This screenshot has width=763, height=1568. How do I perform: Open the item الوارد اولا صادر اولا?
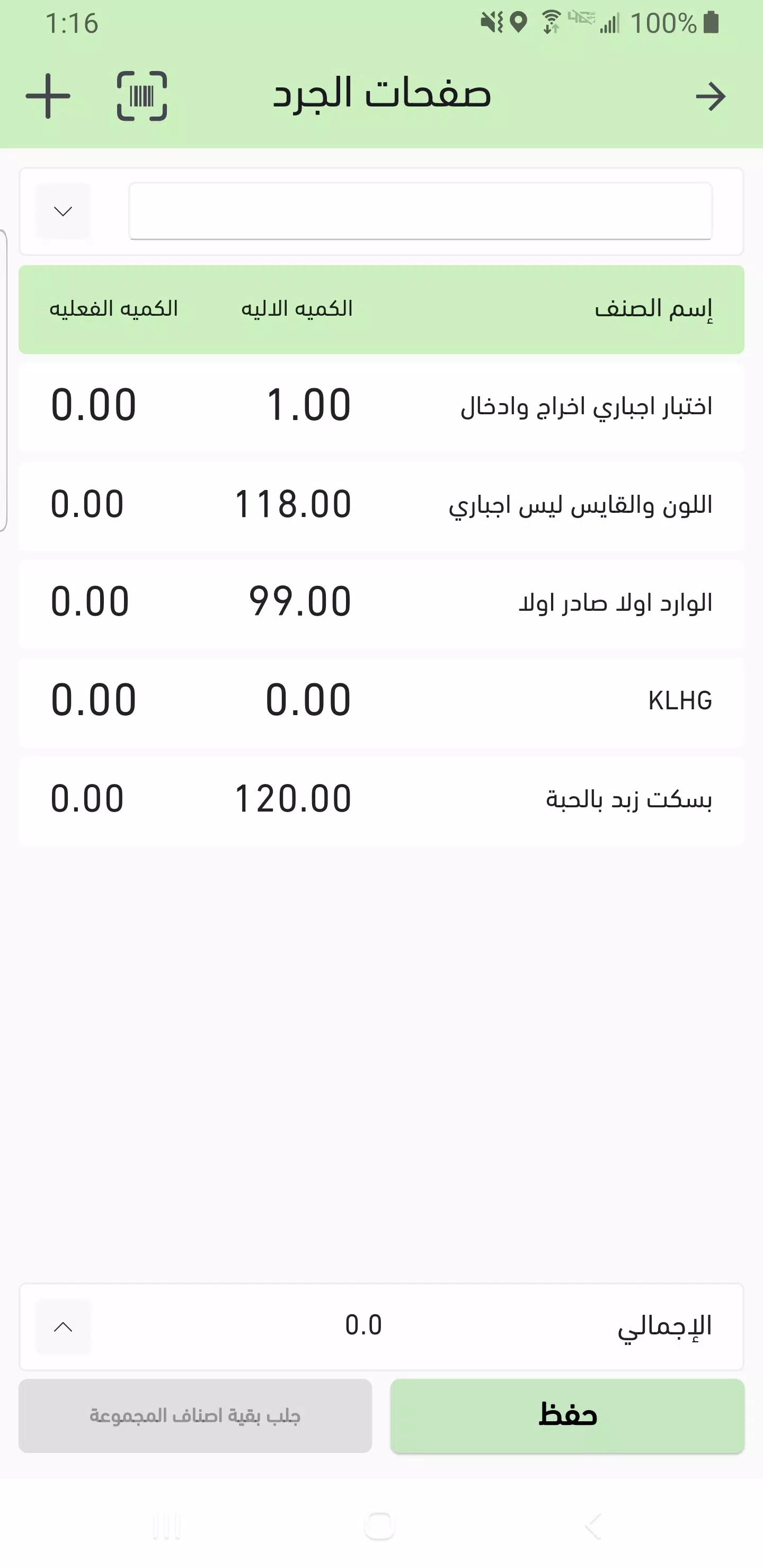pyautogui.click(x=381, y=603)
